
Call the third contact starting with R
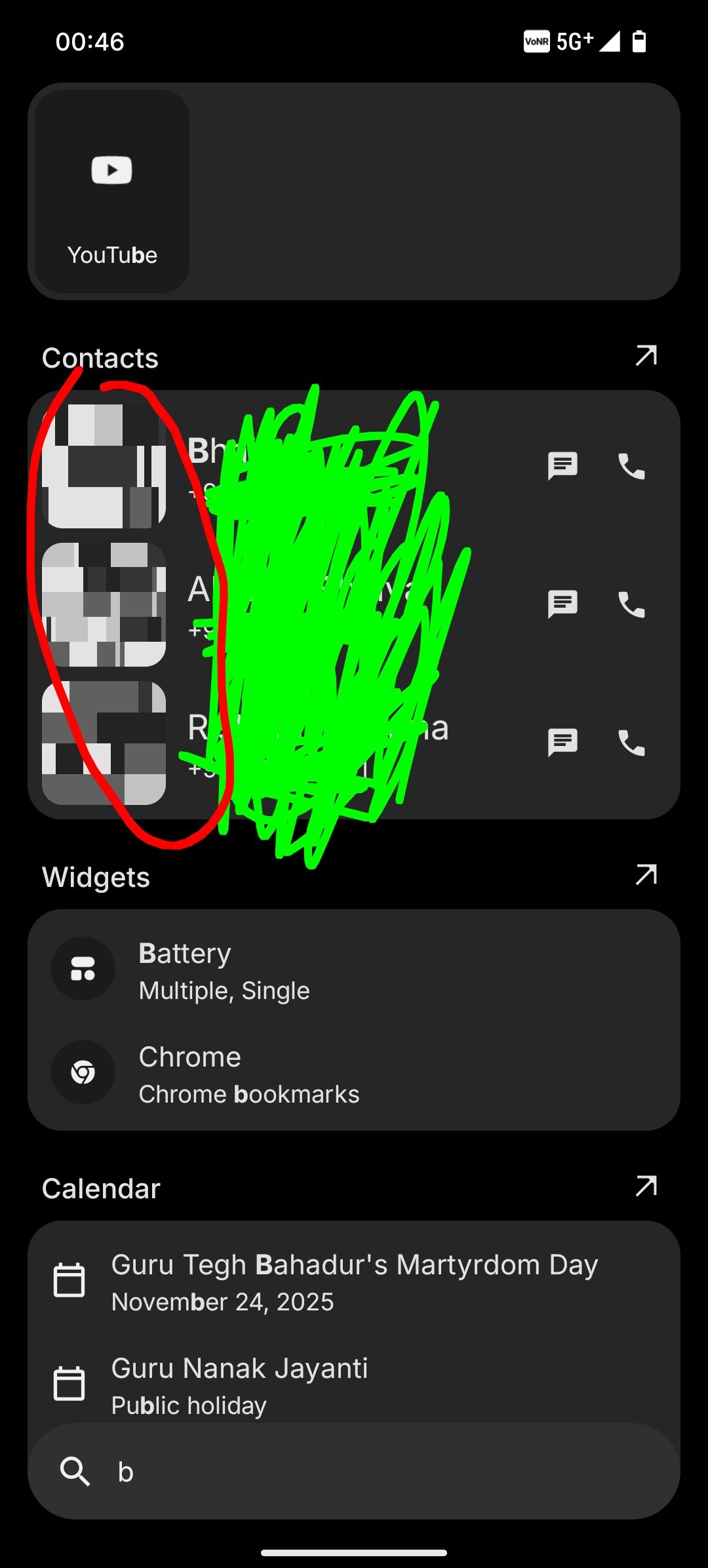coord(631,743)
